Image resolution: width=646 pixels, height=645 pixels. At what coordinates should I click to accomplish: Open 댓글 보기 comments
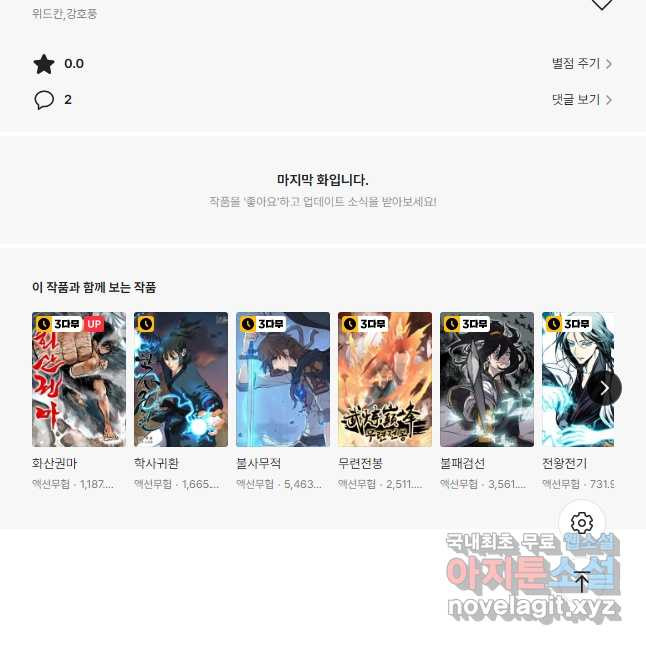pyautogui.click(x=581, y=100)
